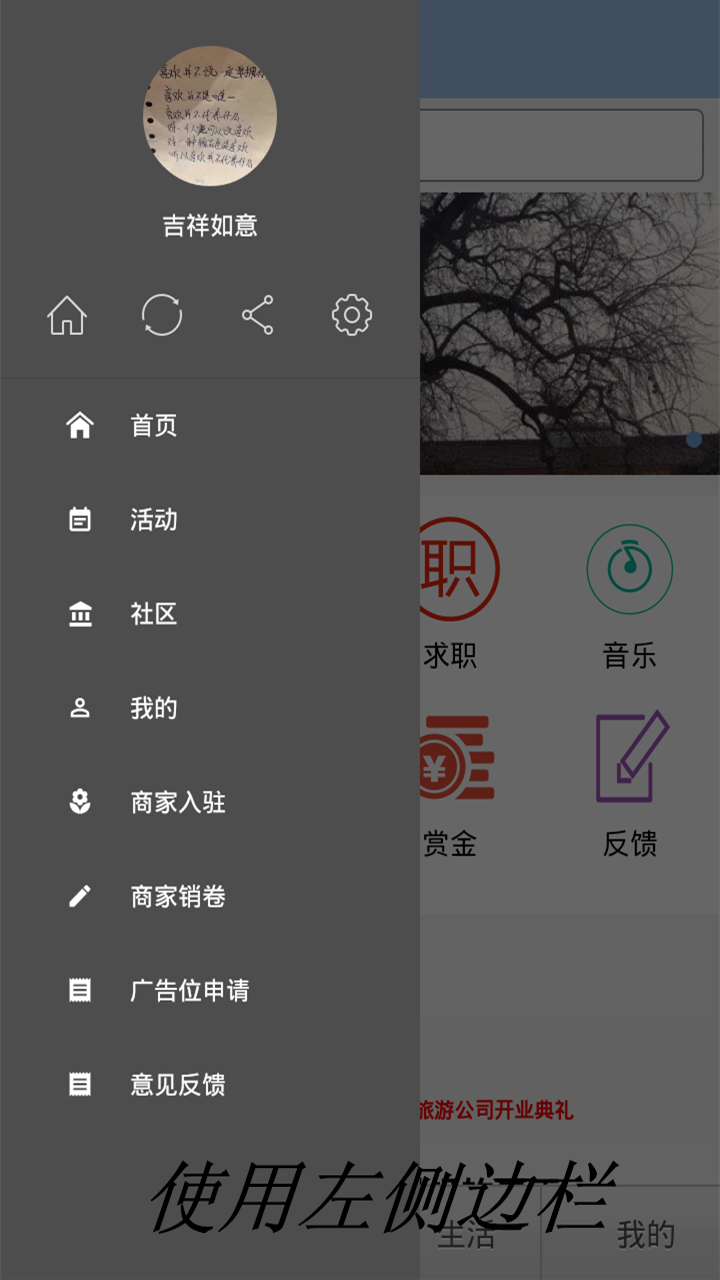Choose the 商家入驻 option

[x=177, y=802]
